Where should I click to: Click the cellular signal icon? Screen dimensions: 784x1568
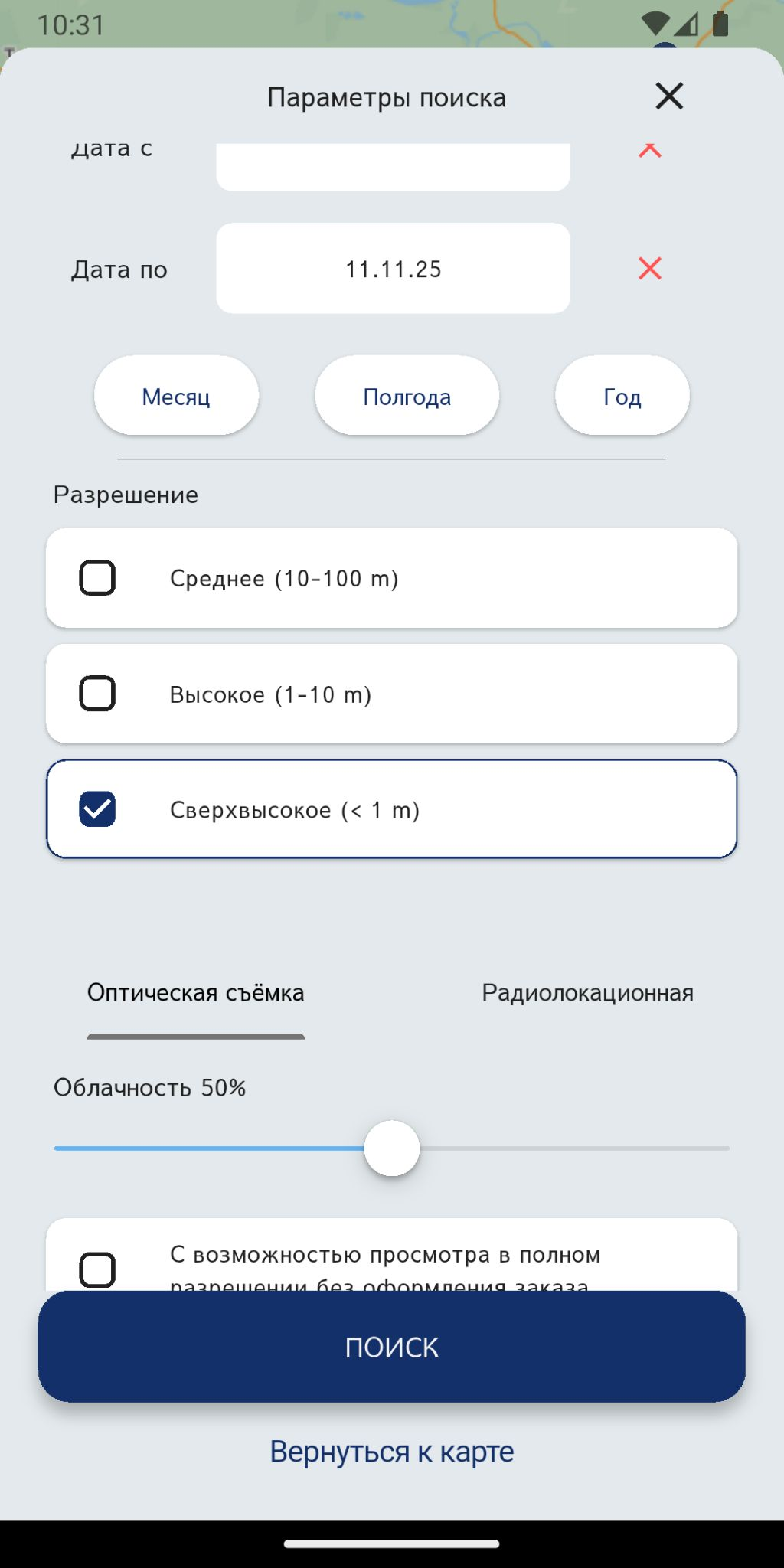[x=688, y=24]
